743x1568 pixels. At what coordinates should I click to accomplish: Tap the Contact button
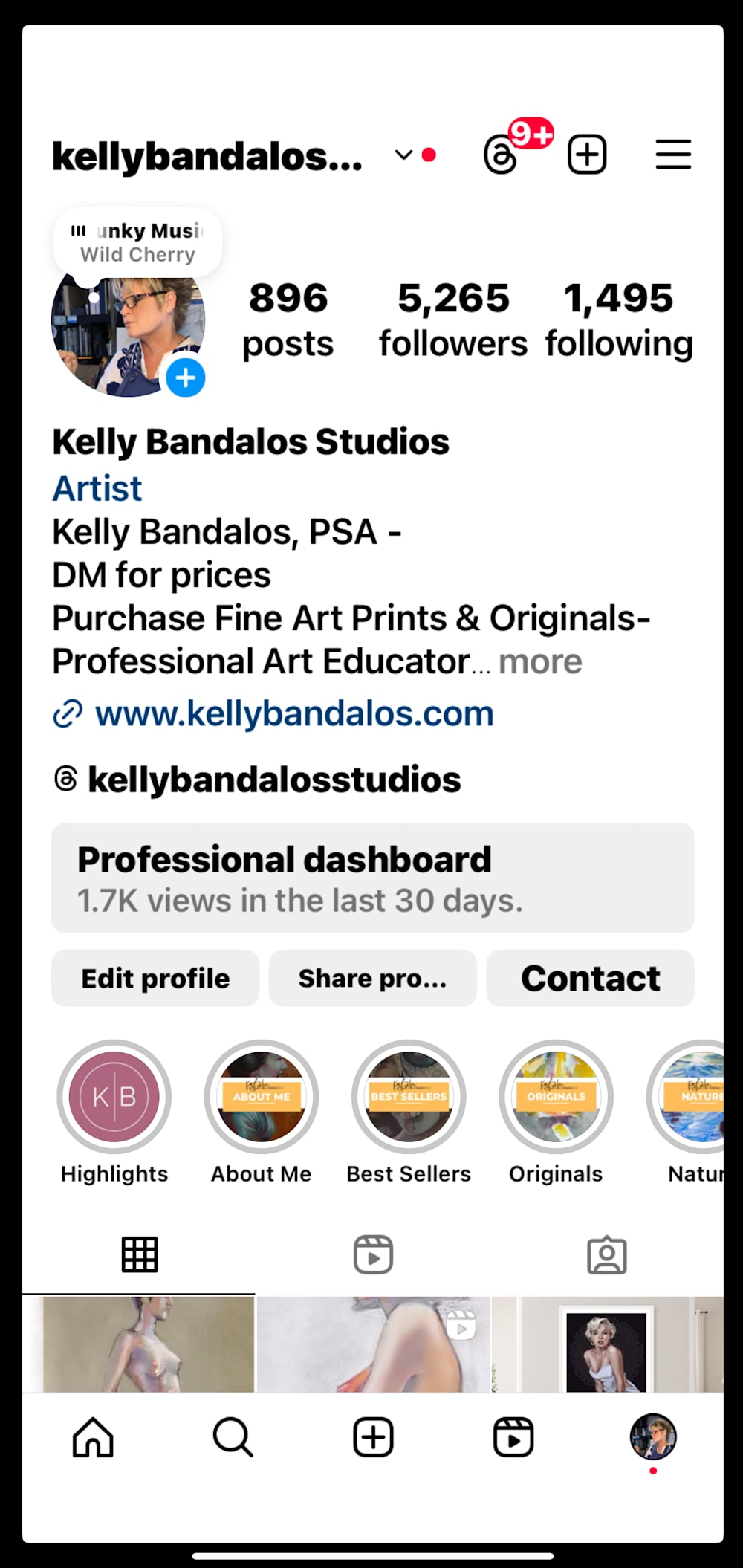tap(591, 978)
